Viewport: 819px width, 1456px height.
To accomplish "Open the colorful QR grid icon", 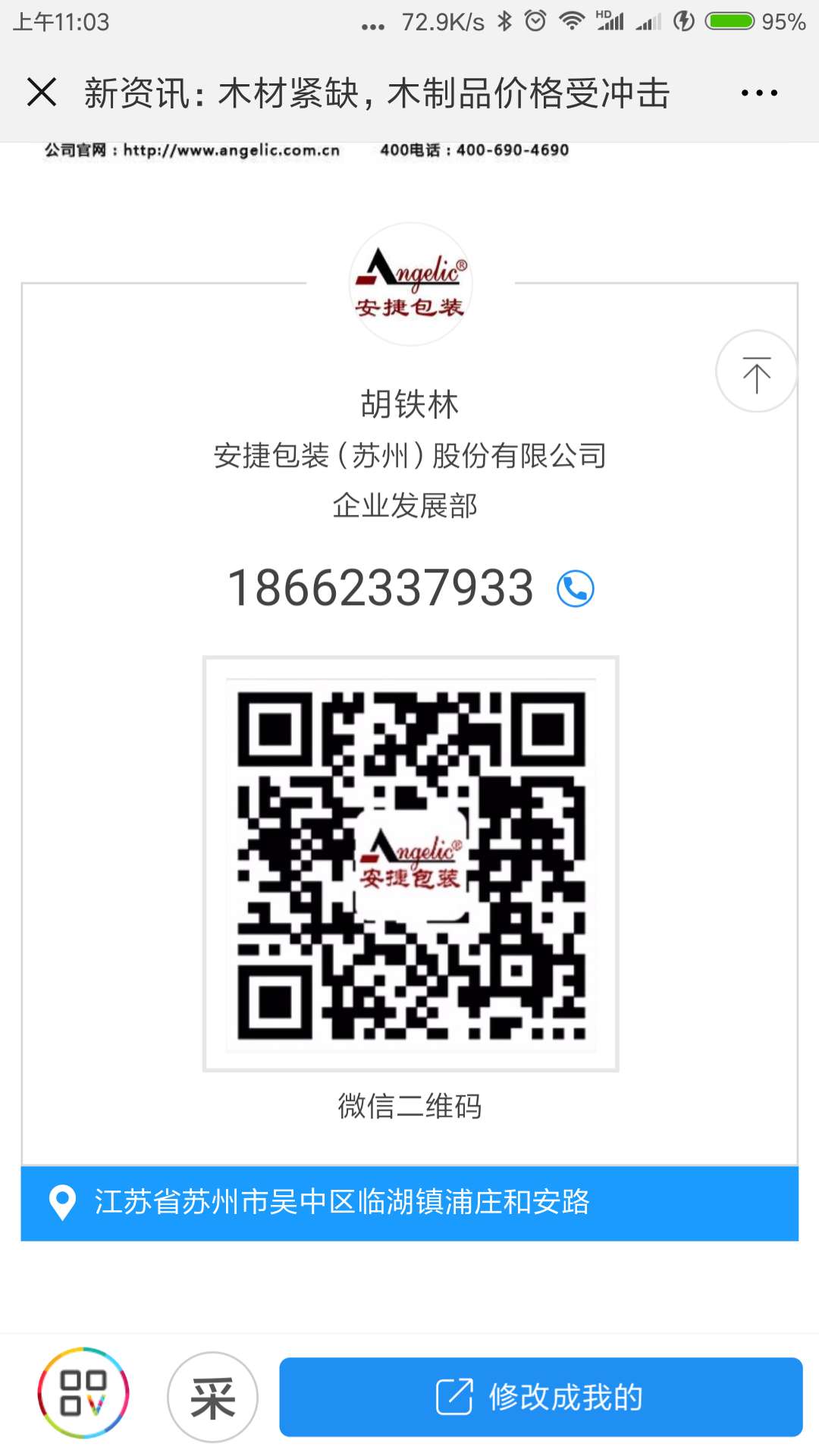I will [83, 1392].
